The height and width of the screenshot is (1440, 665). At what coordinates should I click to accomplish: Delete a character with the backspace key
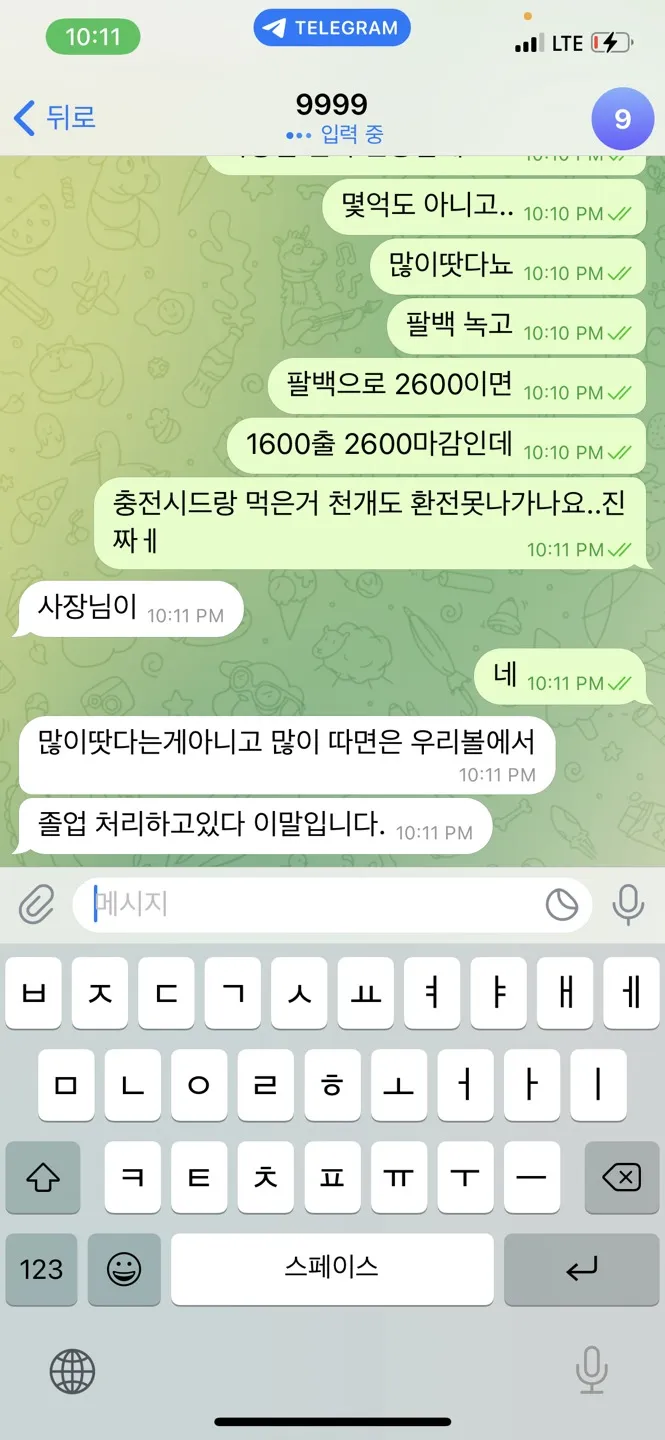click(621, 1178)
